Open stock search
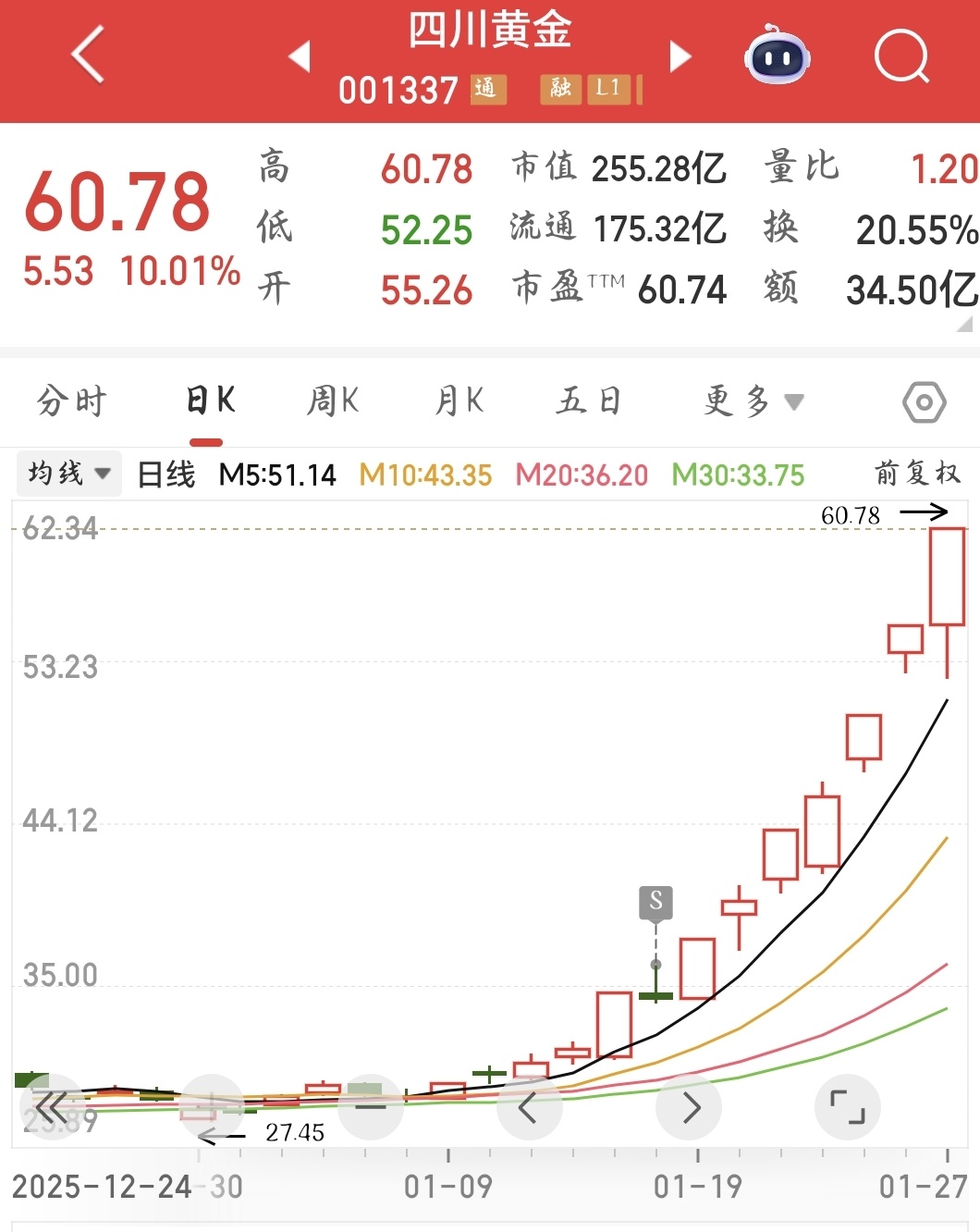980x1232 pixels. pos(901,56)
